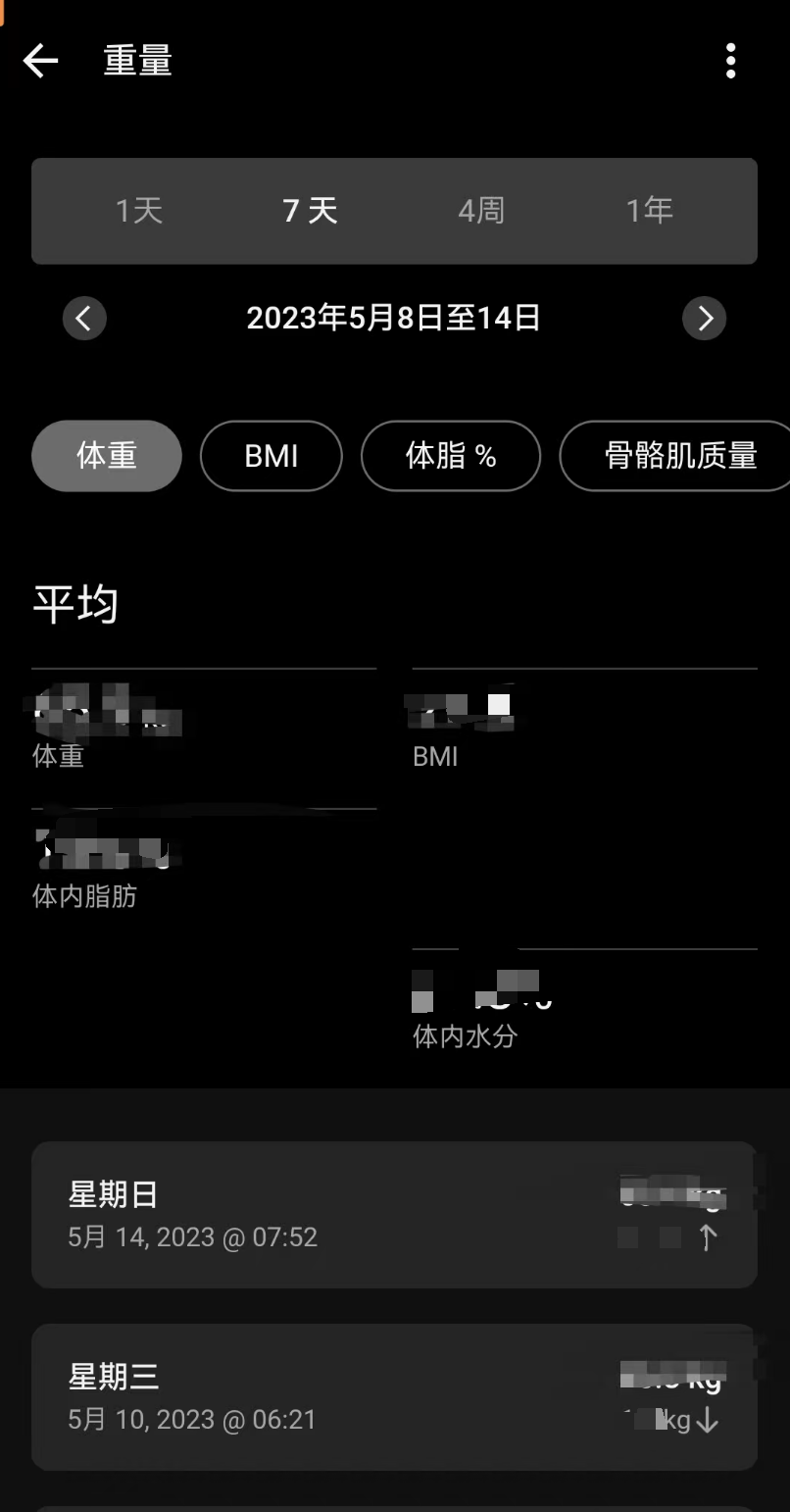Go to the previous week
790x1512 pixels.
pos(84,318)
